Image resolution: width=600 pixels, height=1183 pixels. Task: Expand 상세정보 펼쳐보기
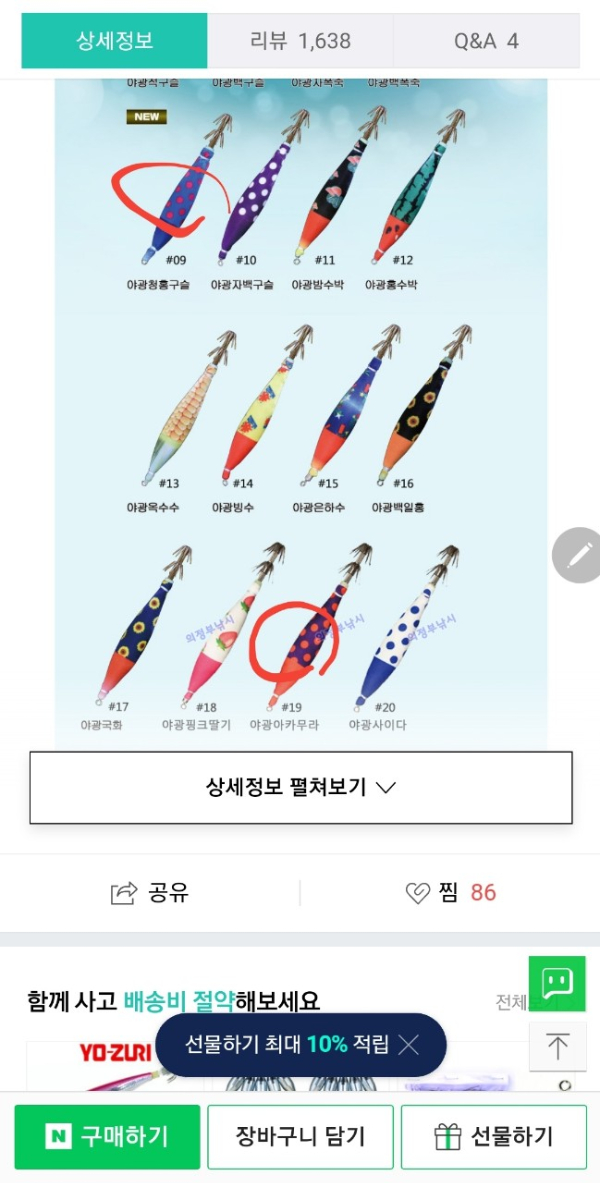(300, 787)
